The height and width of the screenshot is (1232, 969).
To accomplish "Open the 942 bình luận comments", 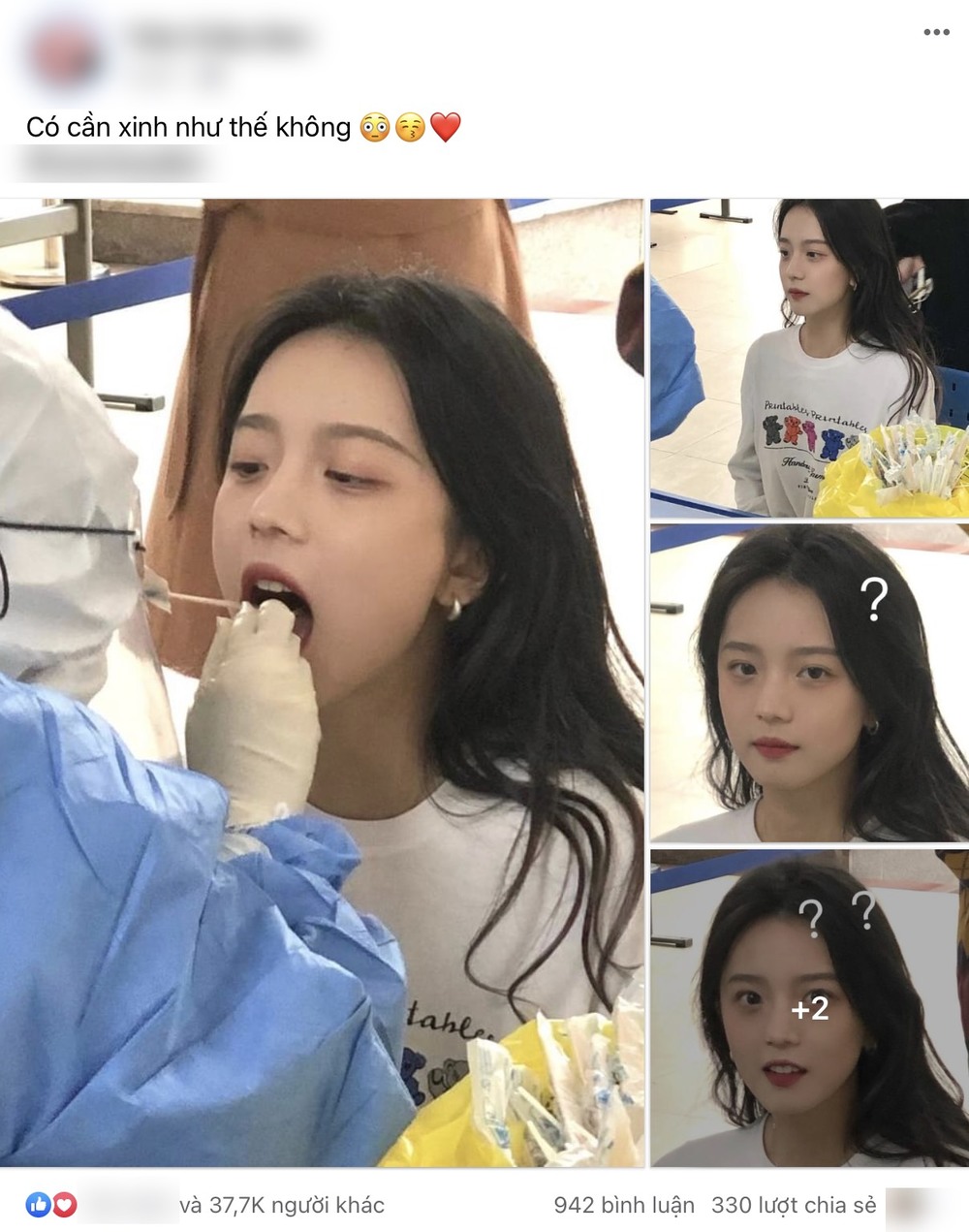I will click(x=624, y=1205).
